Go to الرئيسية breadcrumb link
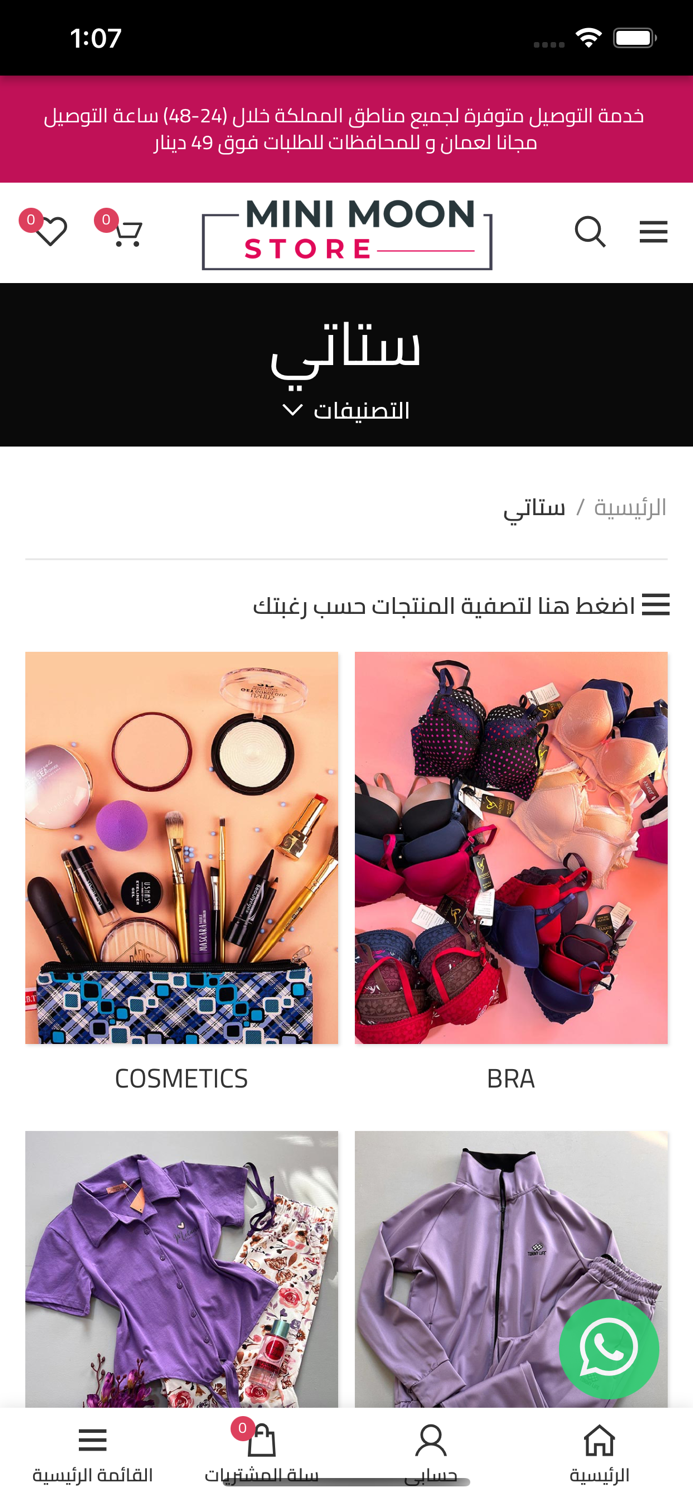The width and height of the screenshot is (693, 1500). [x=630, y=508]
